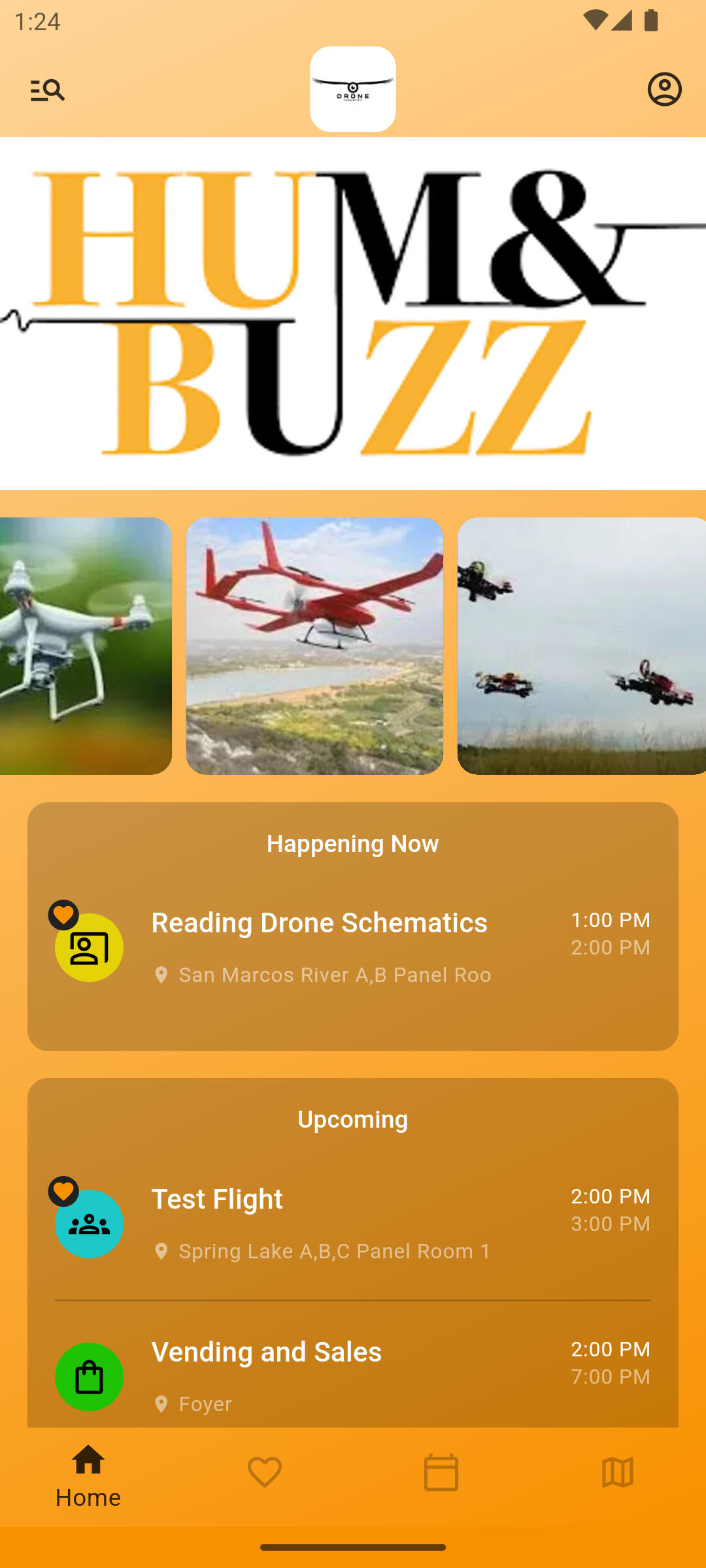Open the menu search icon
706x1568 pixels.
coord(47,90)
